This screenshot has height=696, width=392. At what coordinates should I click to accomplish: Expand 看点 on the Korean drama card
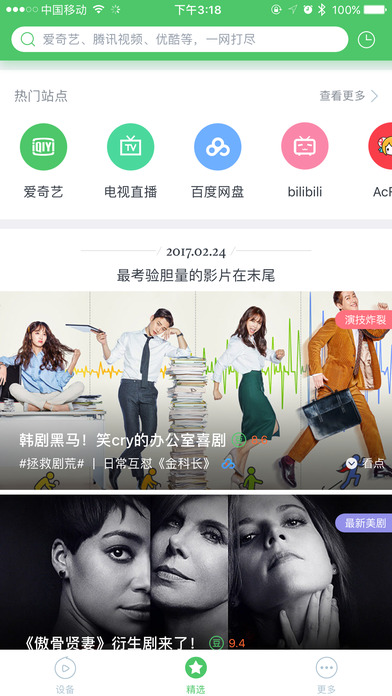point(365,463)
